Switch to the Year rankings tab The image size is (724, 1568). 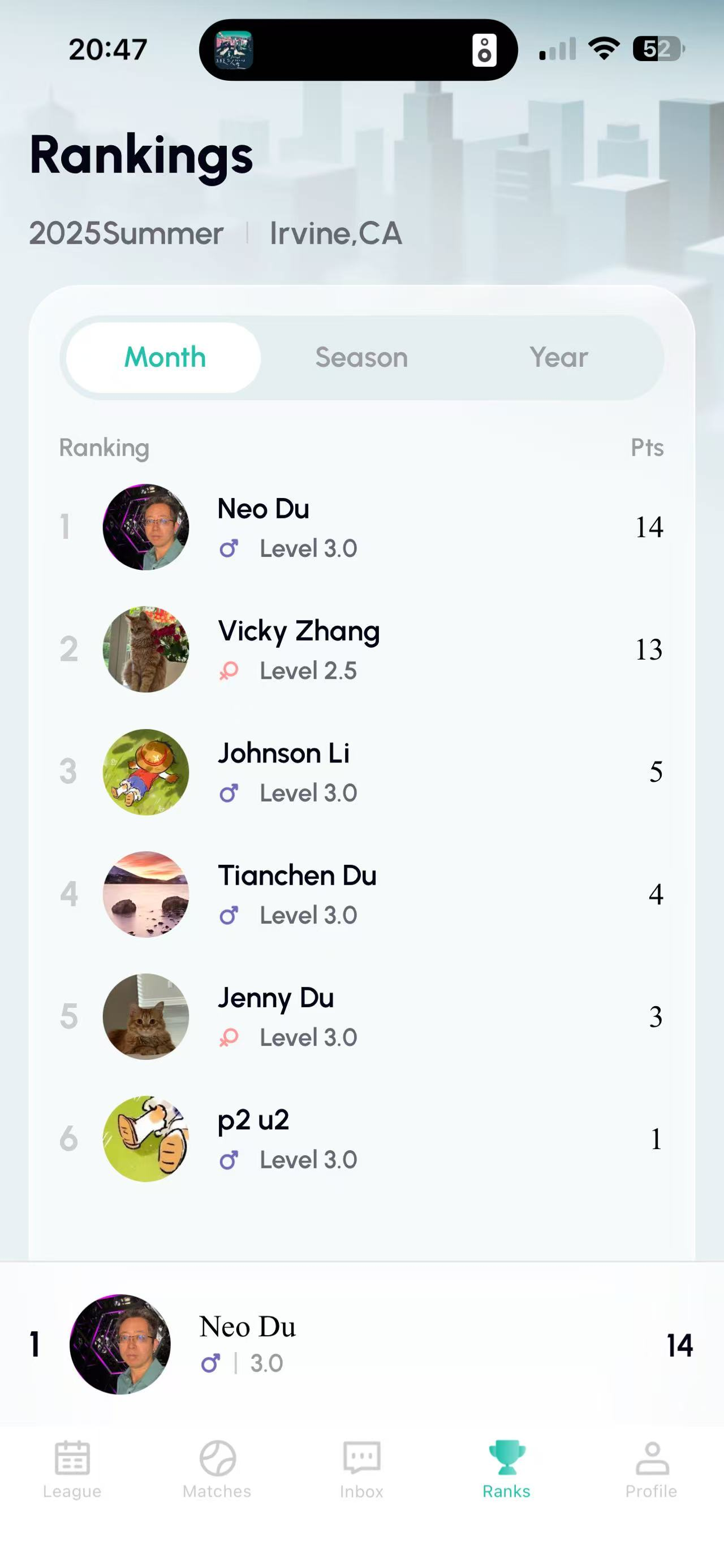[x=558, y=357]
